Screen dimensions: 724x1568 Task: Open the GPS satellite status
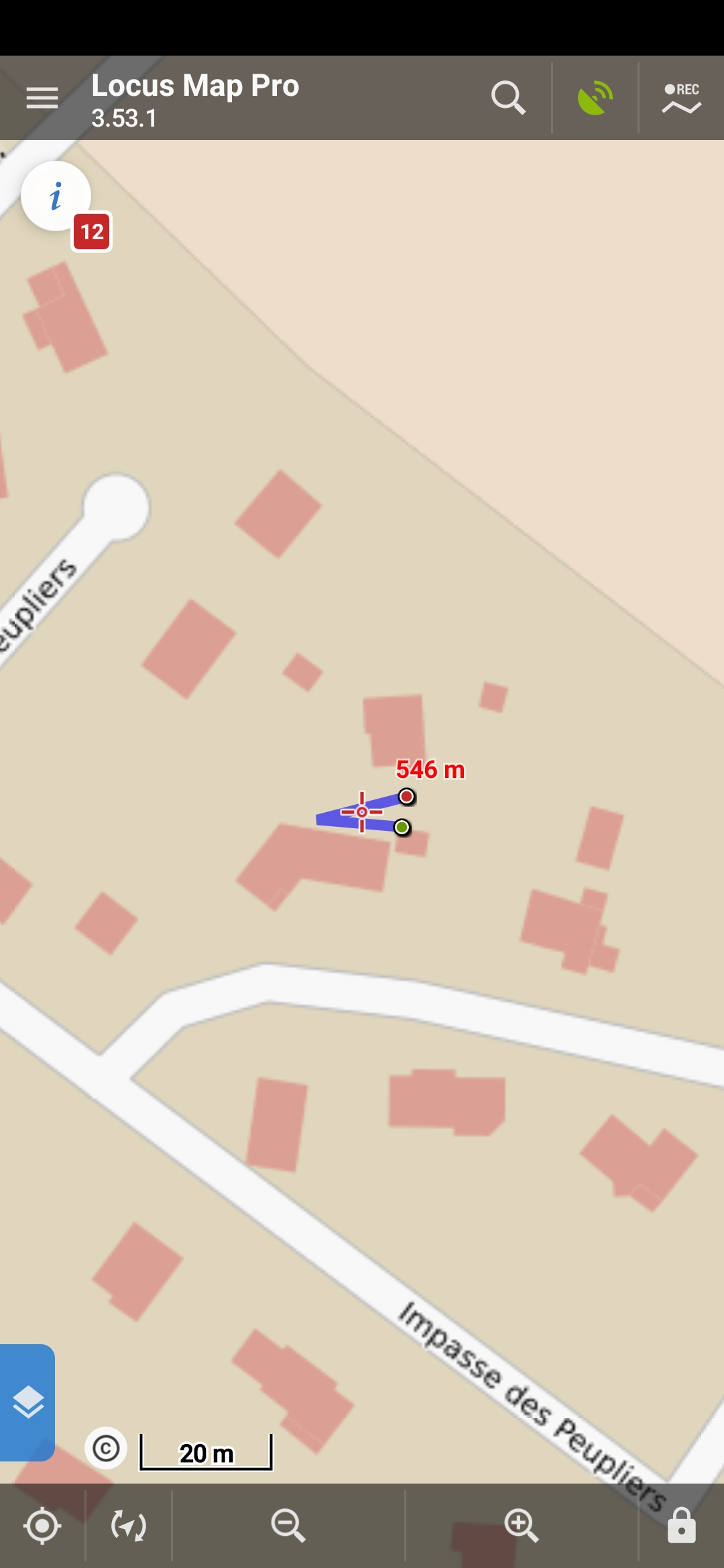click(595, 99)
